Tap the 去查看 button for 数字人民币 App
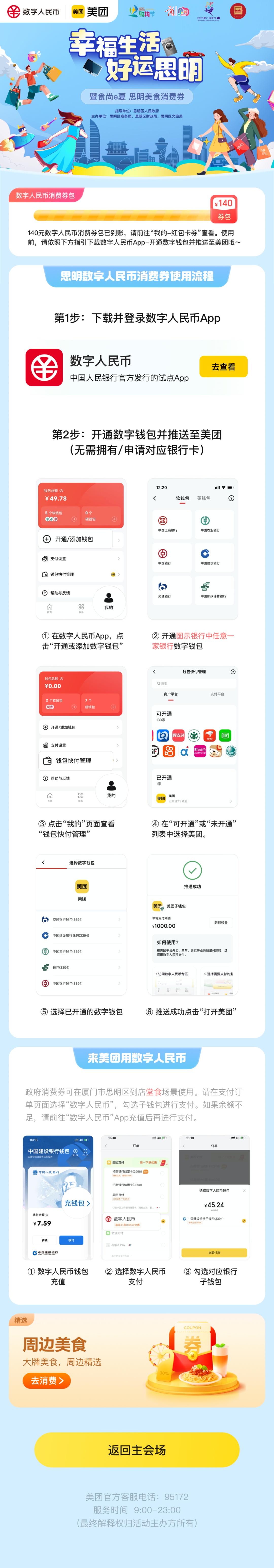The width and height of the screenshot is (274, 1568). (223, 366)
